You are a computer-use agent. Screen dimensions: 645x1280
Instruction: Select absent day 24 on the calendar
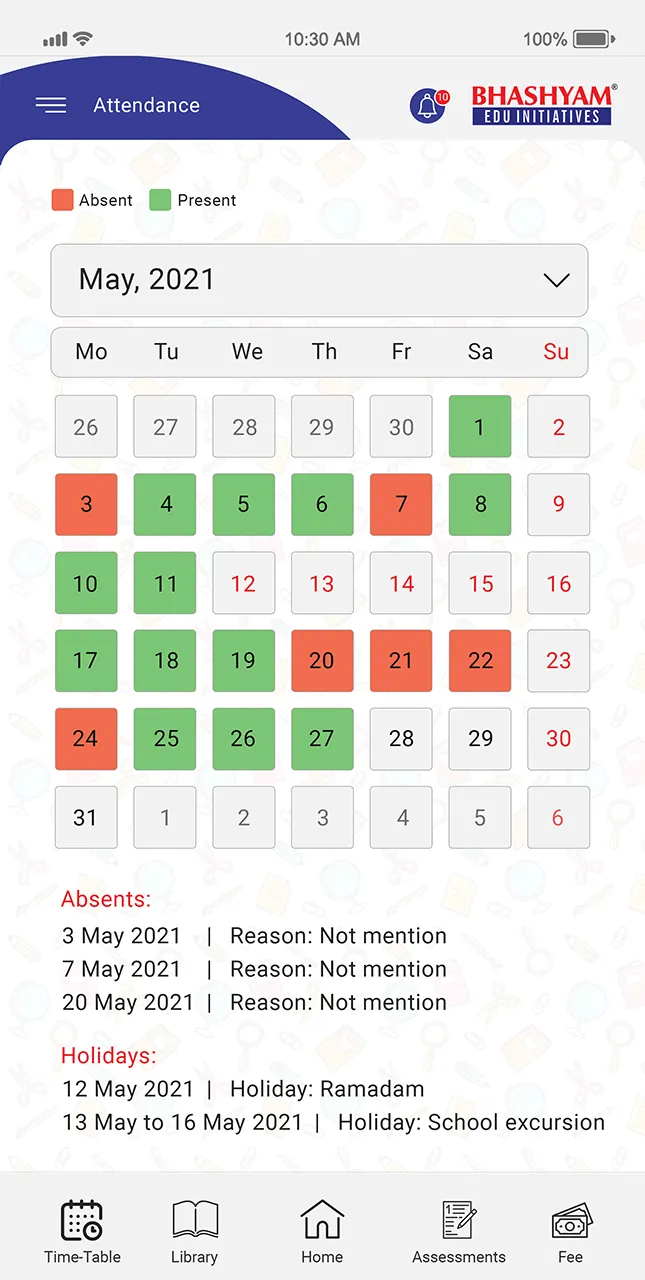(x=86, y=739)
